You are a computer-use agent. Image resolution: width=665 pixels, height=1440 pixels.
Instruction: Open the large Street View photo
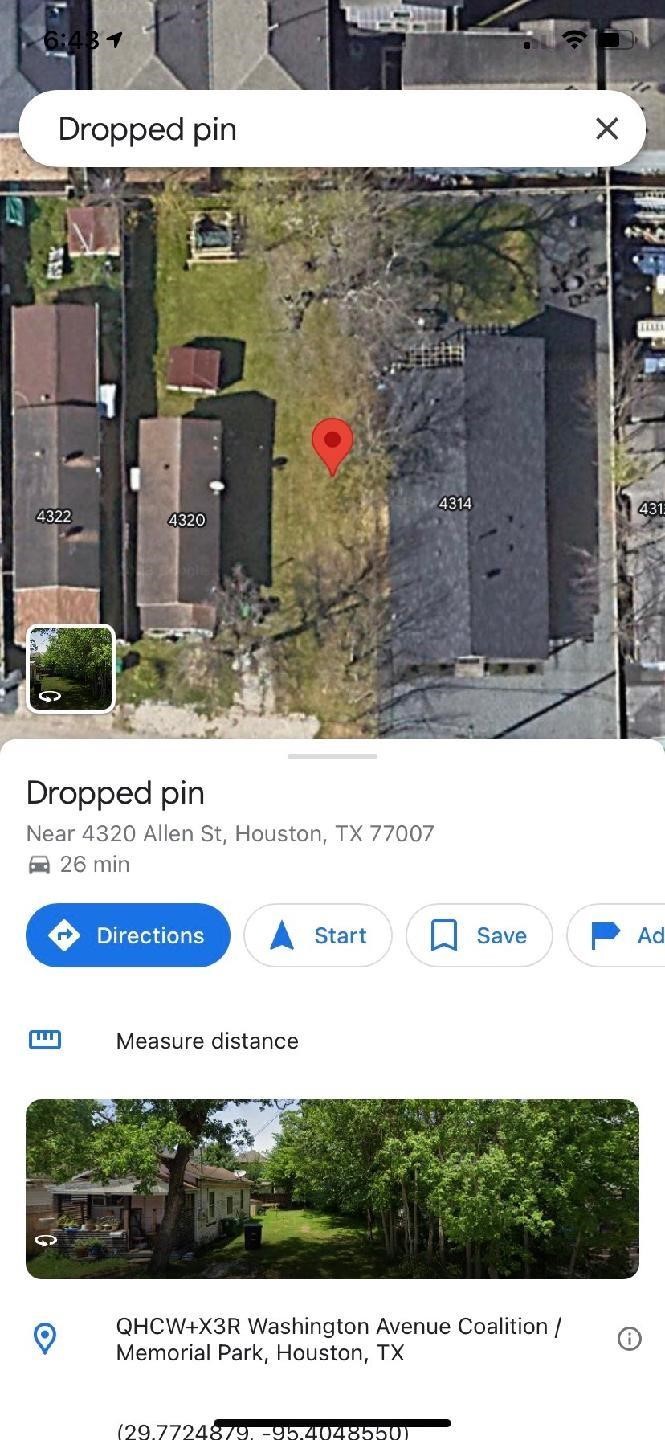pos(332,1189)
